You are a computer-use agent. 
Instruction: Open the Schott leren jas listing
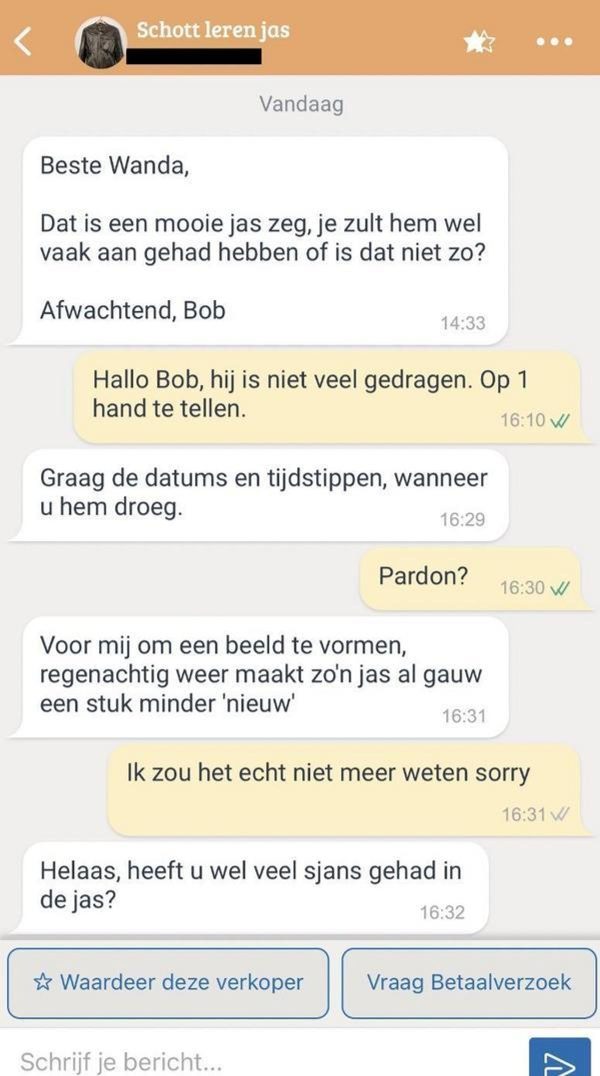(x=212, y=30)
